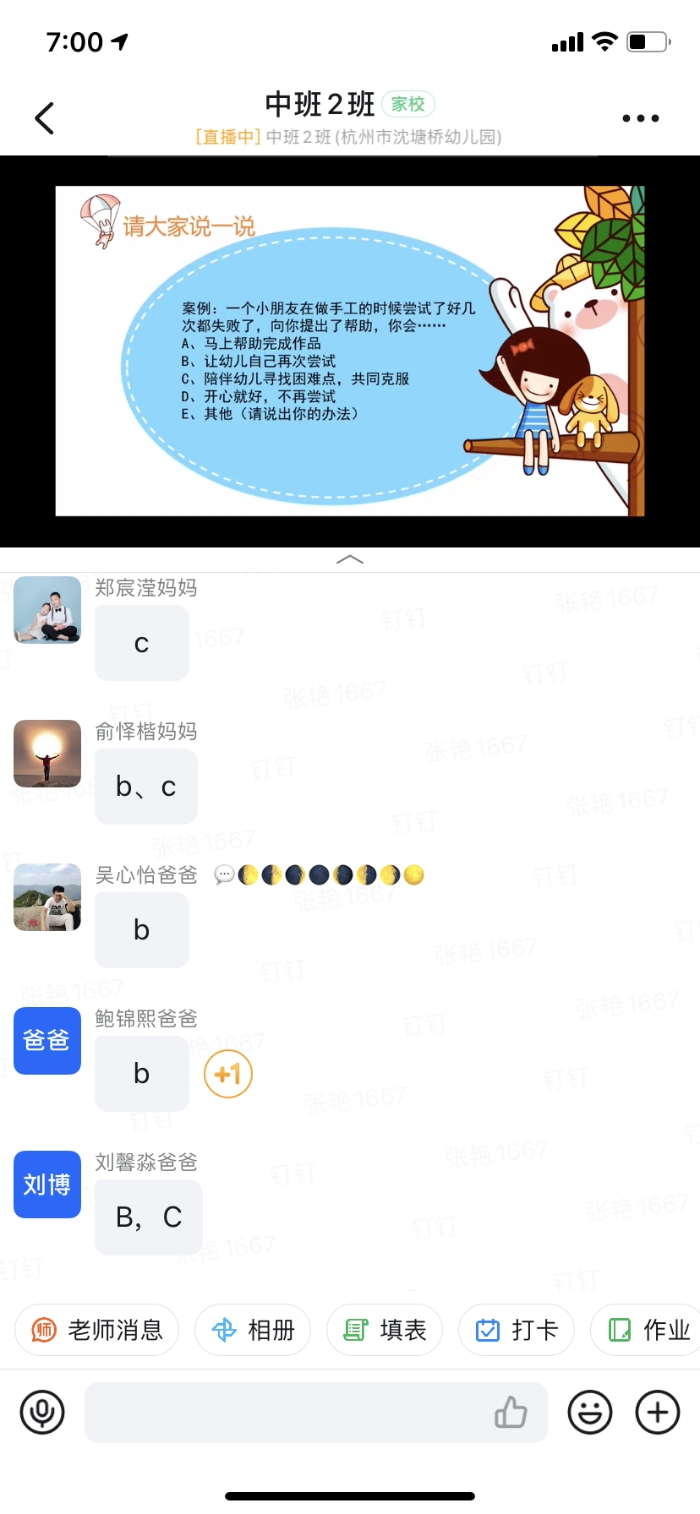Select the 填表 form chip

385,1330
